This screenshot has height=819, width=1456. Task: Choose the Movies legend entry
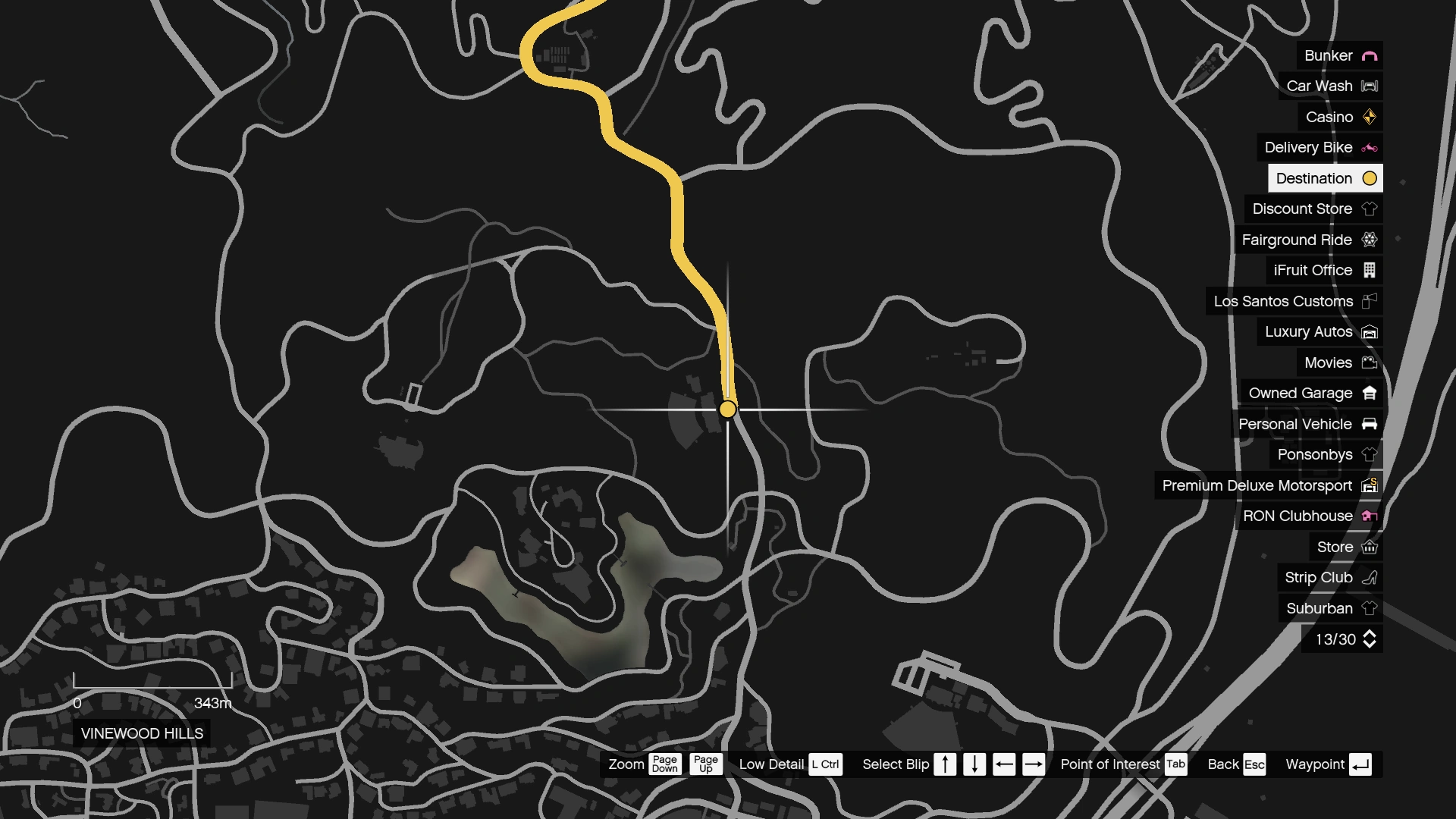[1340, 362]
